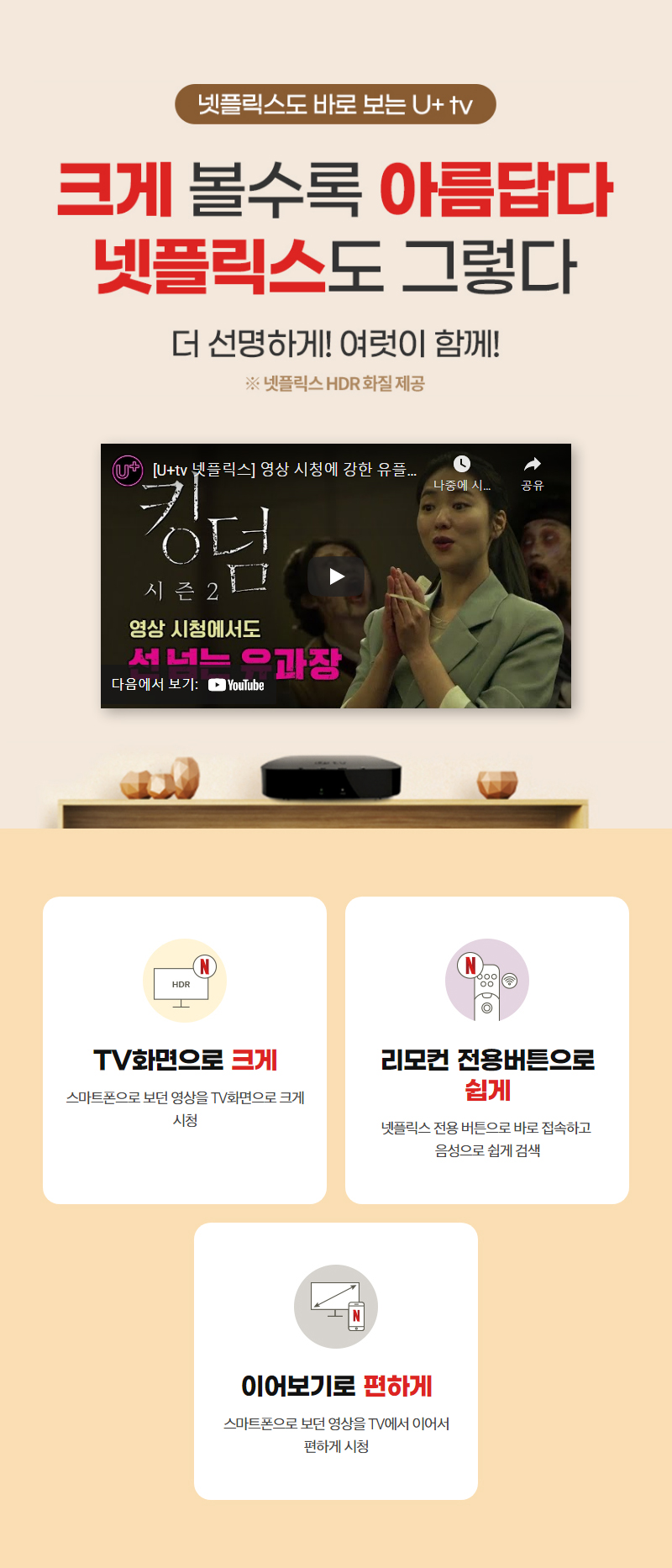Play the embedded U+tv Netflix video

(336, 576)
